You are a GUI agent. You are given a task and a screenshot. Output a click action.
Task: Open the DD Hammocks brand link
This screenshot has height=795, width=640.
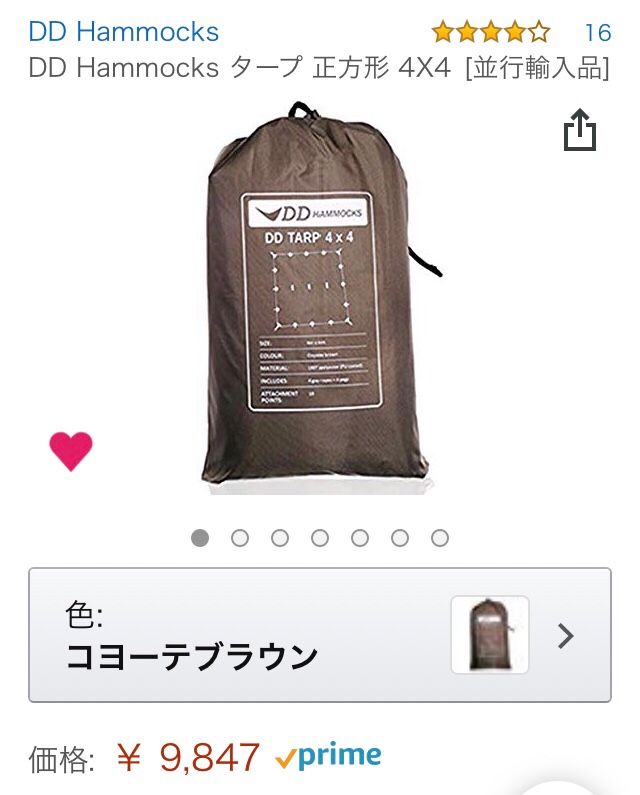pyautogui.click(x=123, y=32)
